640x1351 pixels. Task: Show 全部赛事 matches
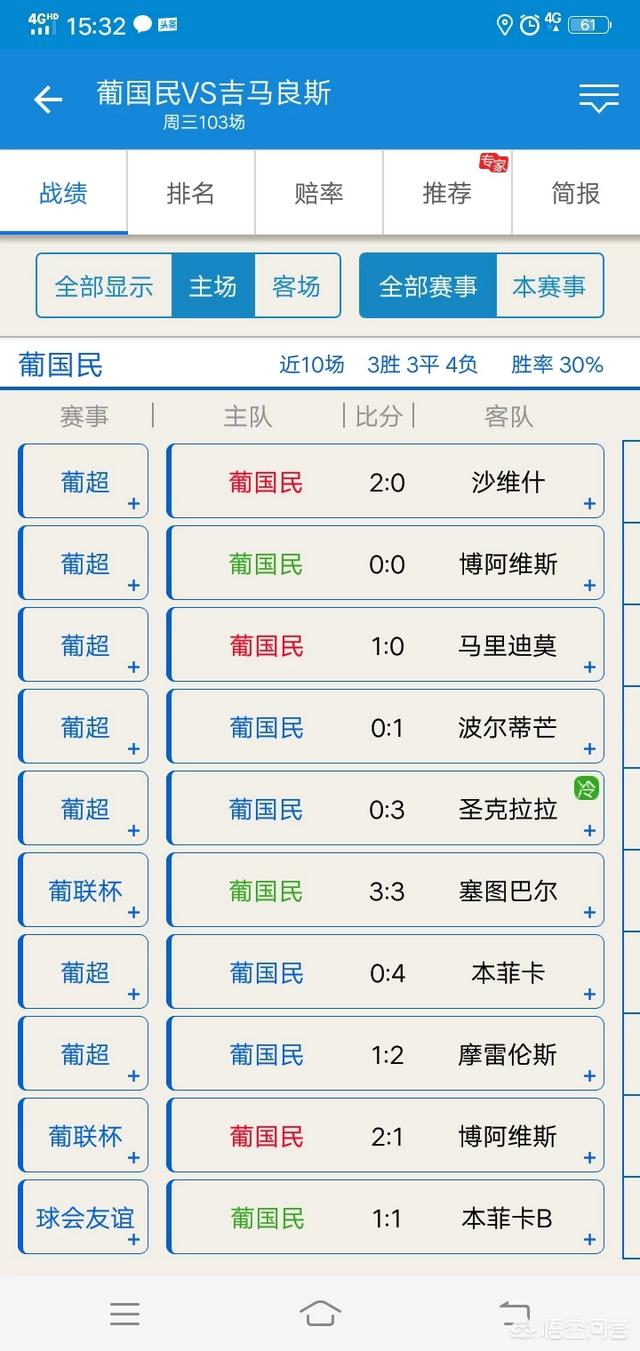pyautogui.click(x=428, y=286)
